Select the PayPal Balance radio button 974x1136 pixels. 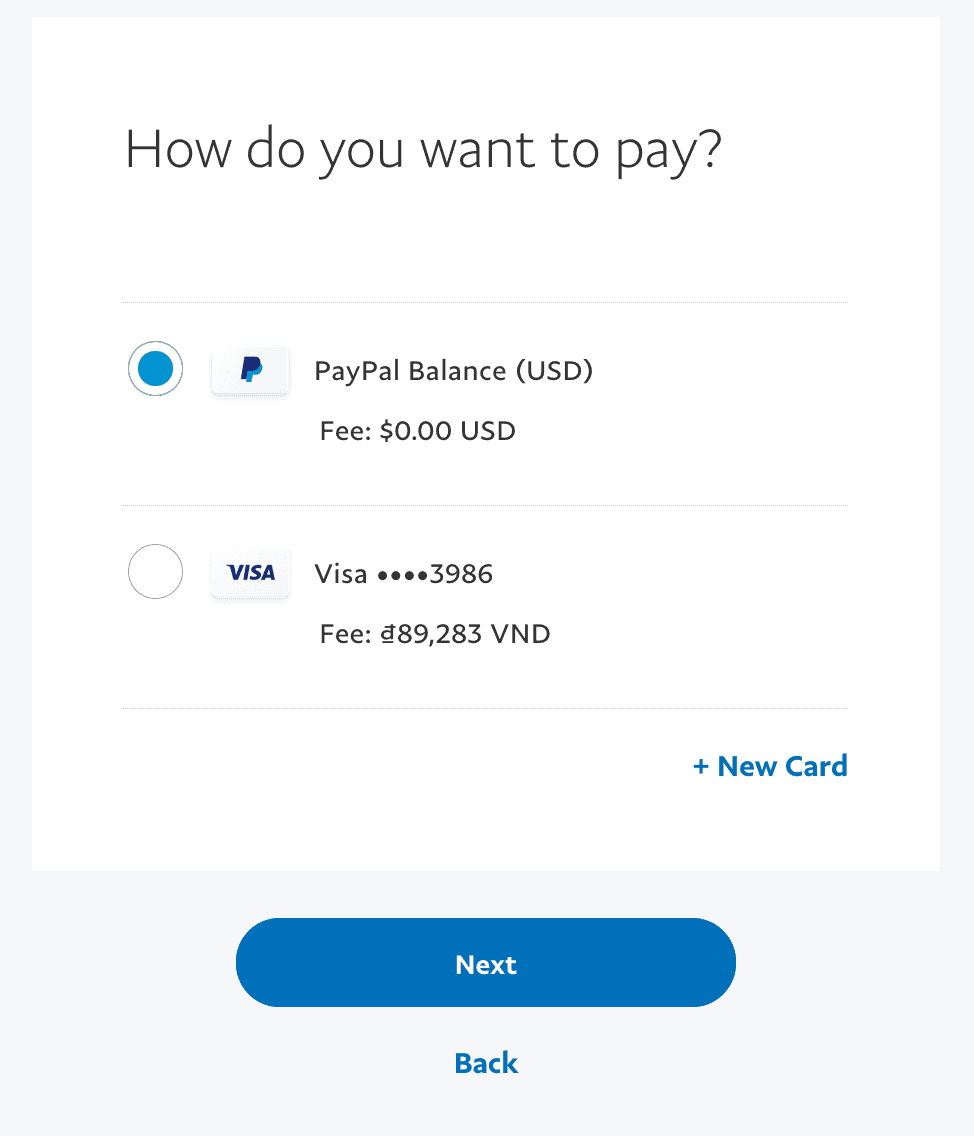point(155,369)
